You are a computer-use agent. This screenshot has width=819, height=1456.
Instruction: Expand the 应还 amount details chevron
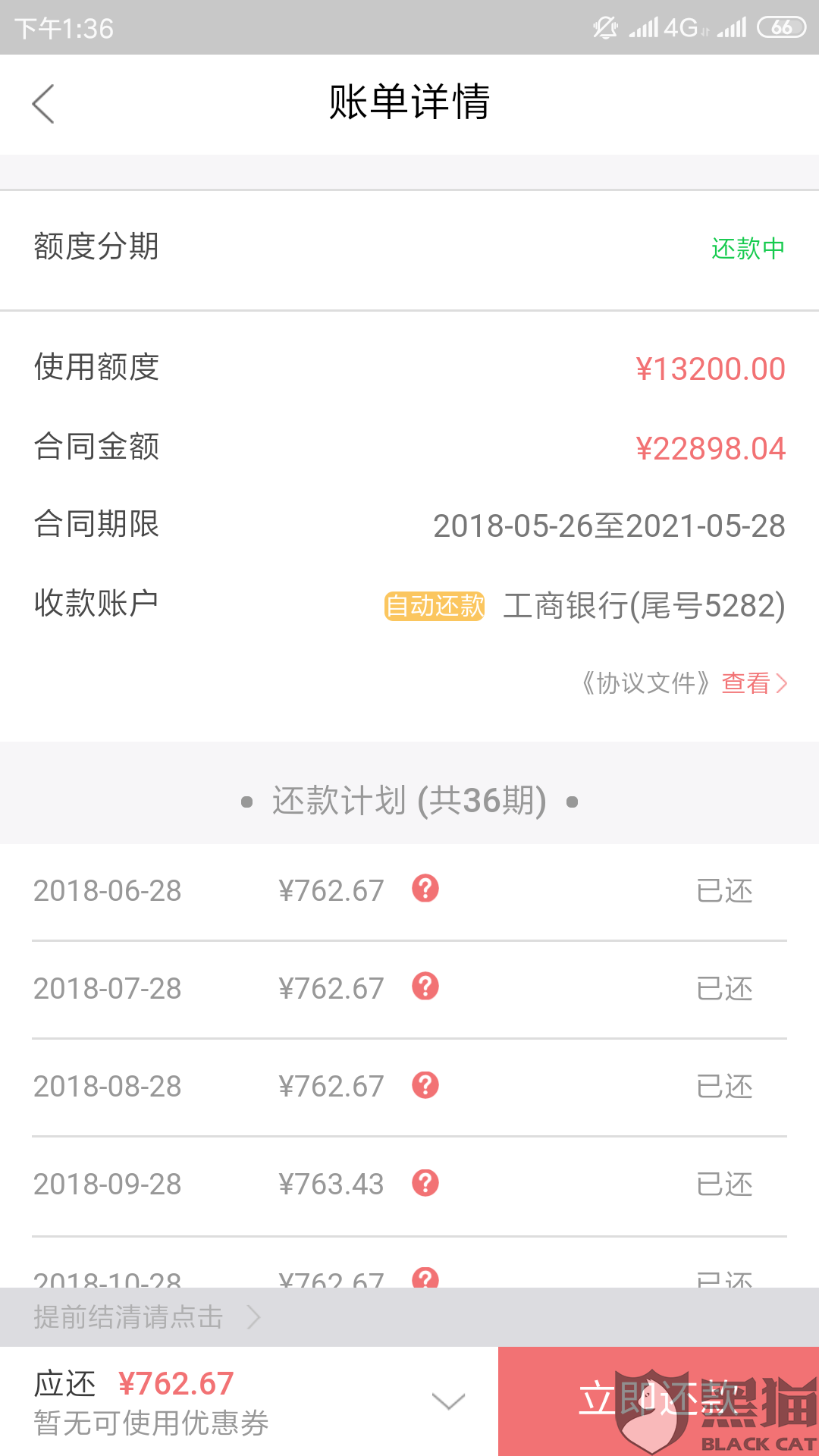448,1401
